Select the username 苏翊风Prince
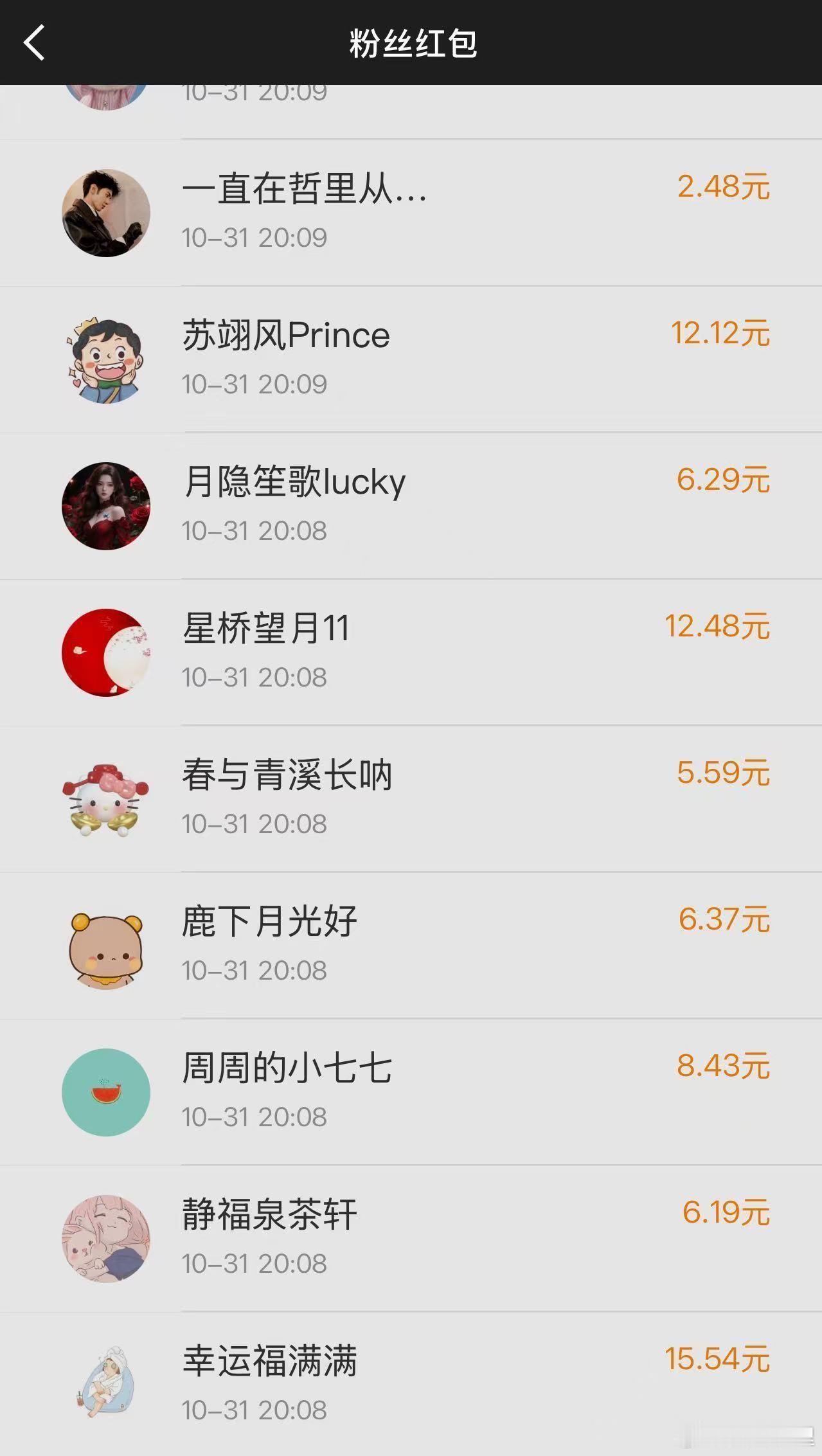The width and height of the screenshot is (822, 1456). [x=284, y=335]
